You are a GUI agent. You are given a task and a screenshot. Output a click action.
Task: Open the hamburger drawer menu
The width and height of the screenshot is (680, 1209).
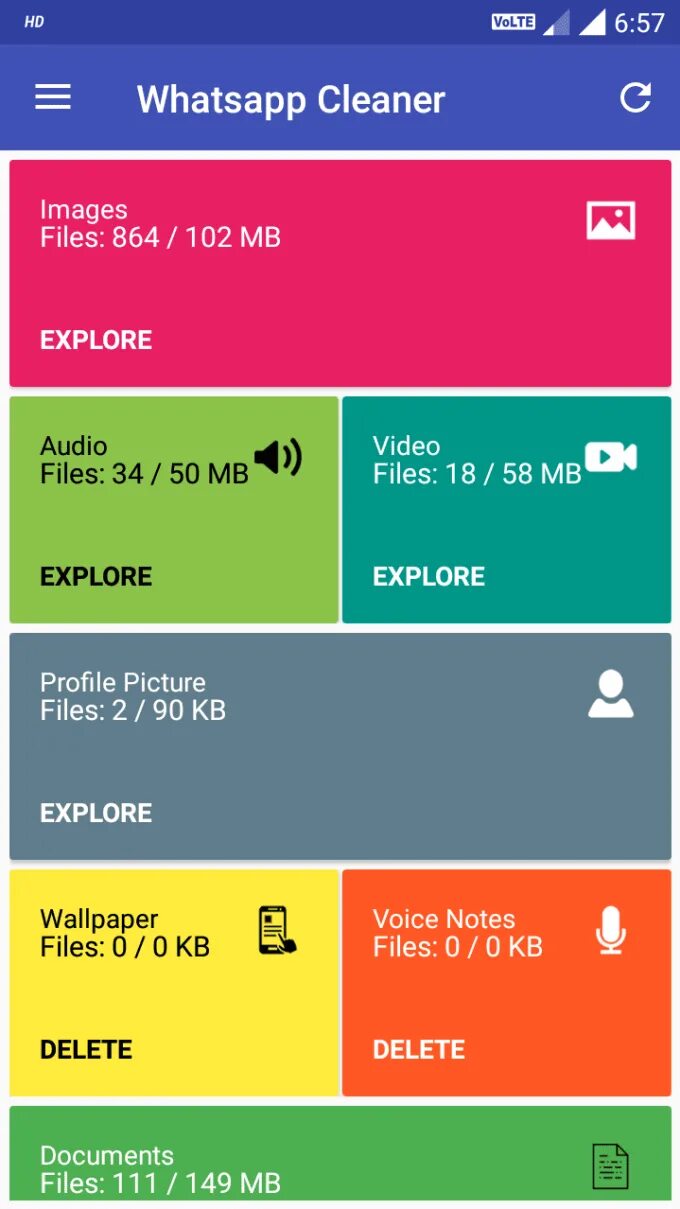[x=53, y=97]
